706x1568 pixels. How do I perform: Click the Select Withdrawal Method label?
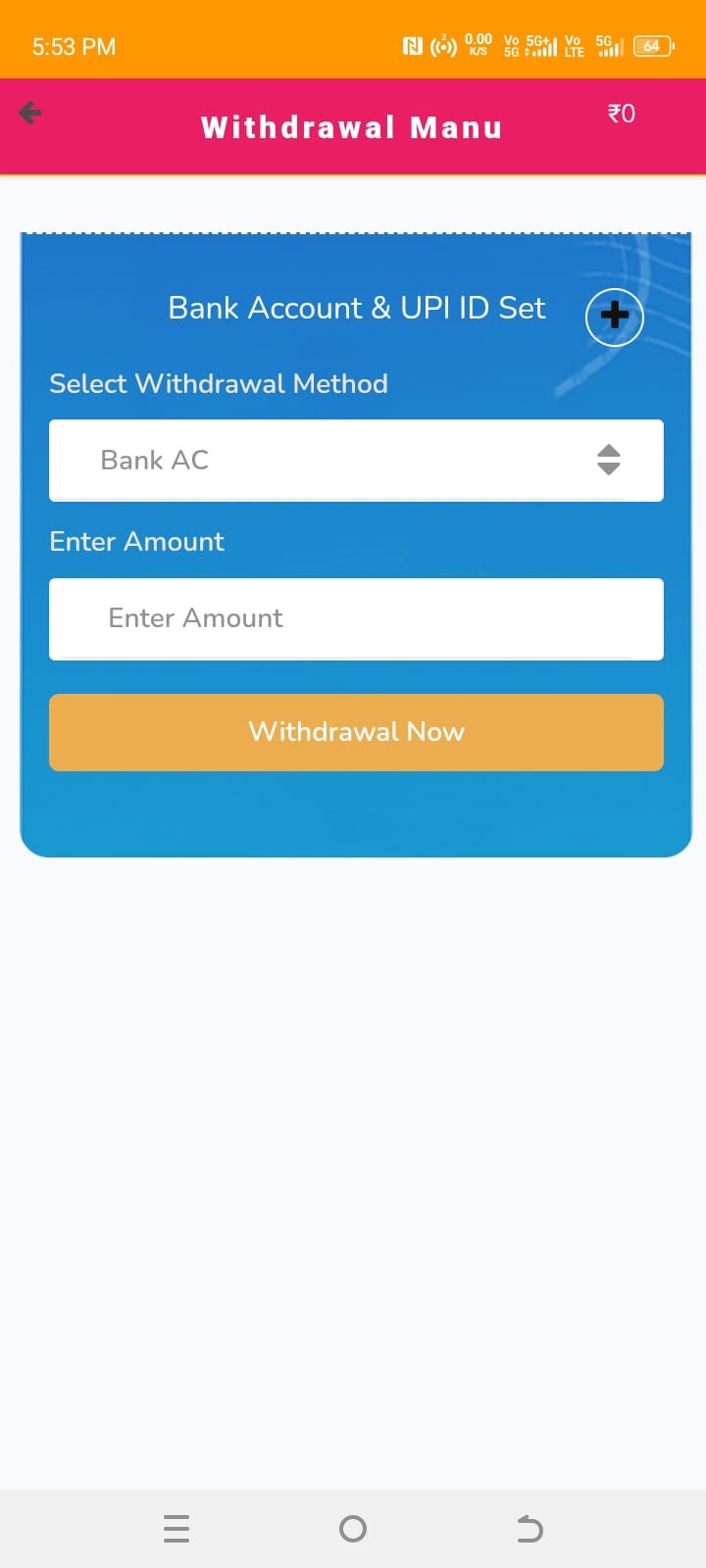[x=218, y=383]
